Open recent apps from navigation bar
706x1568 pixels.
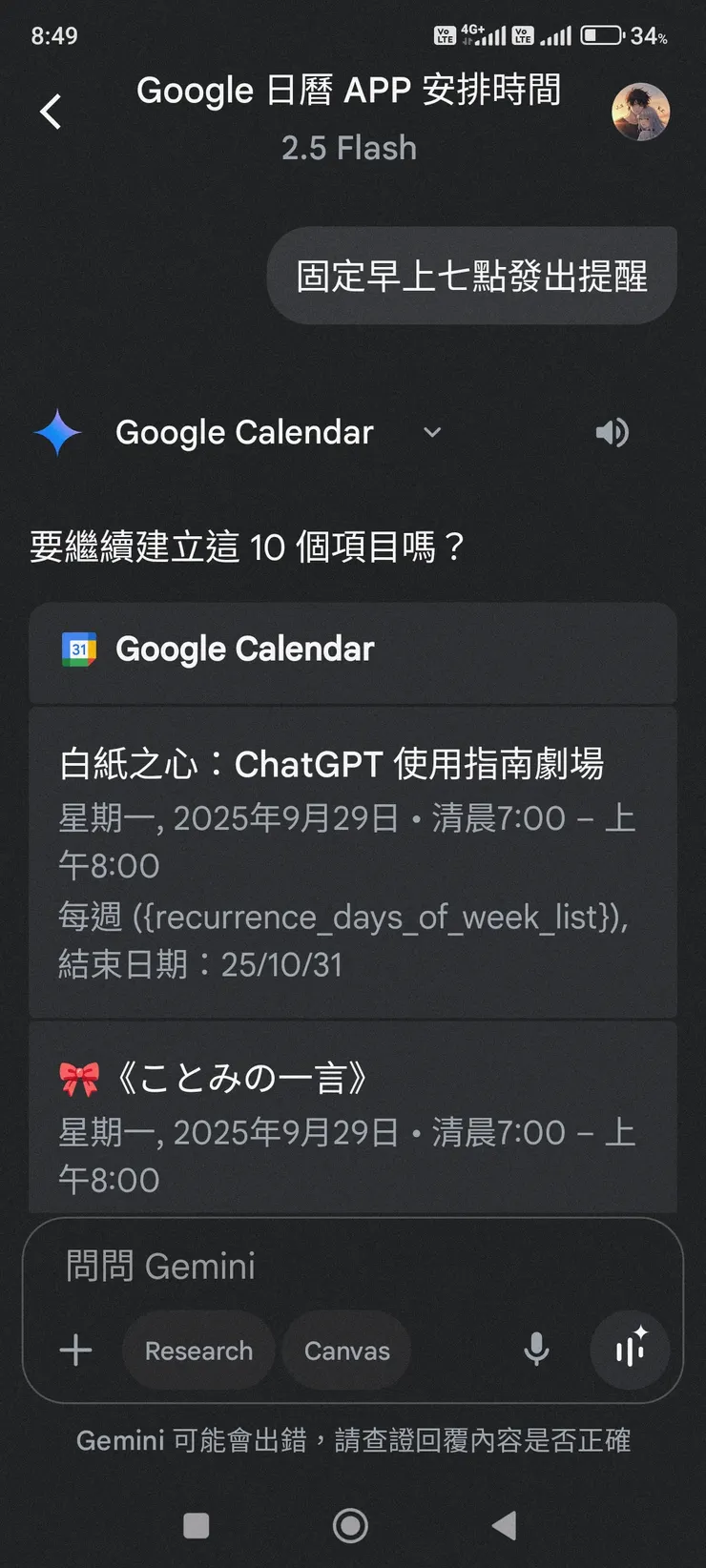point(197,1525)
